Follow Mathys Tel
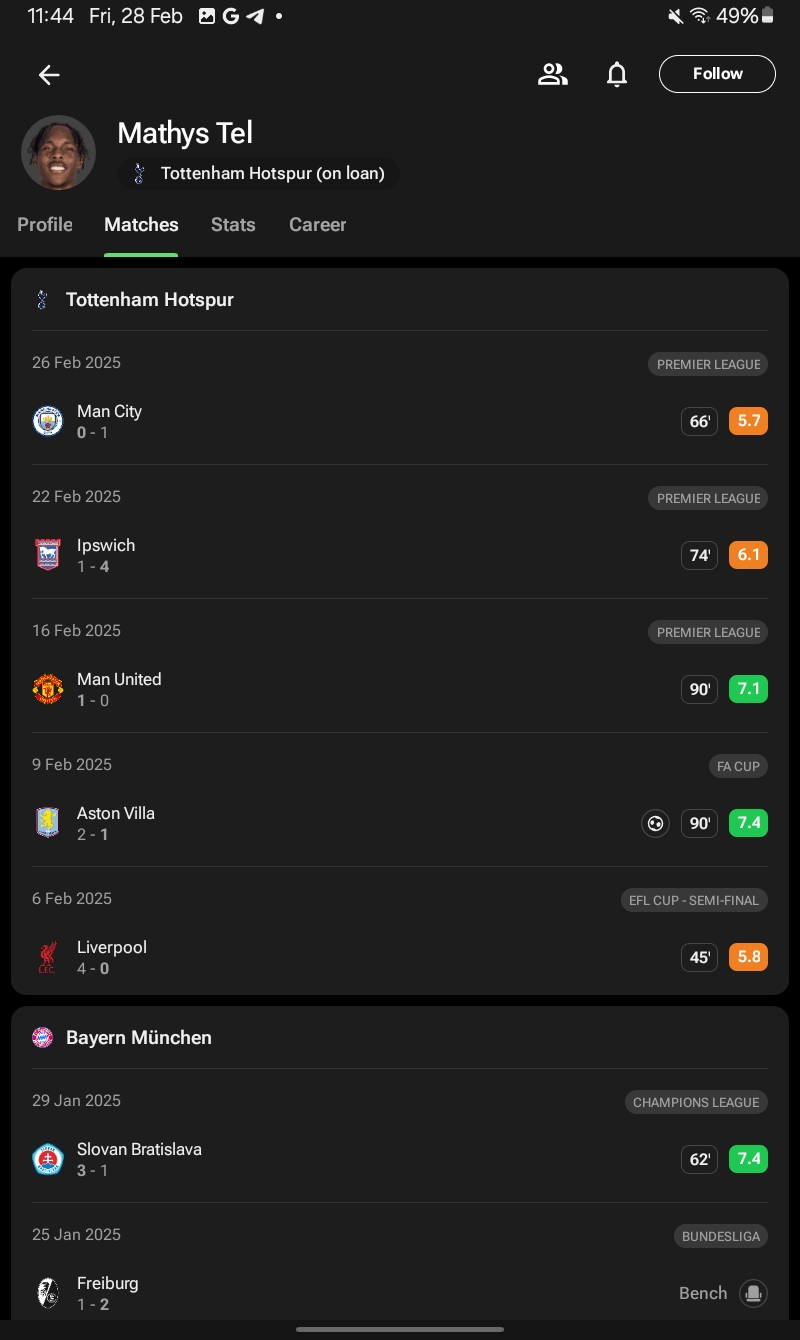Image resolution: width=800 pixels, height=1340 pixels. [x=717, y=74]
